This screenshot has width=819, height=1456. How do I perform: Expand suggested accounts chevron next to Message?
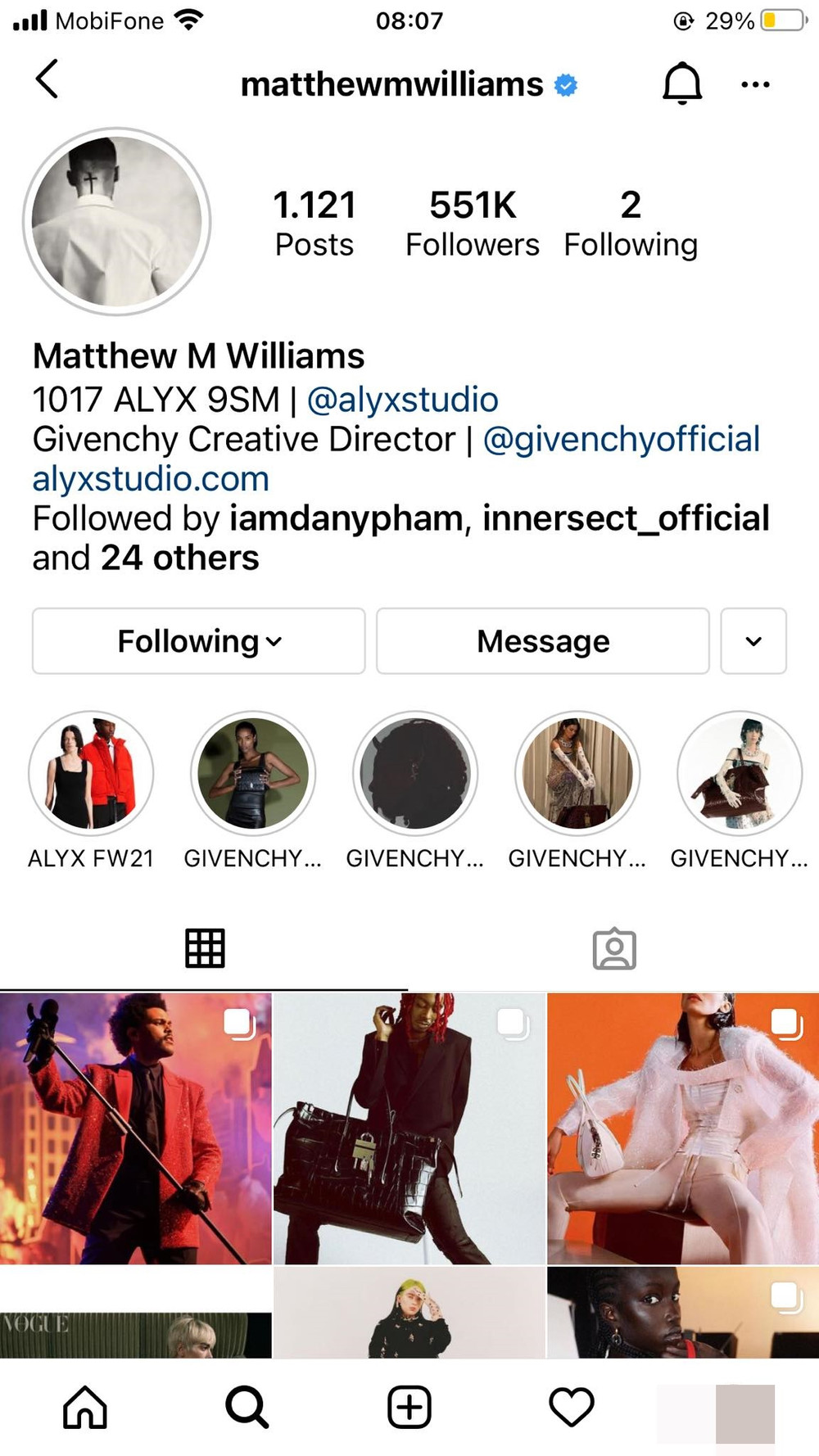point(753,641)
